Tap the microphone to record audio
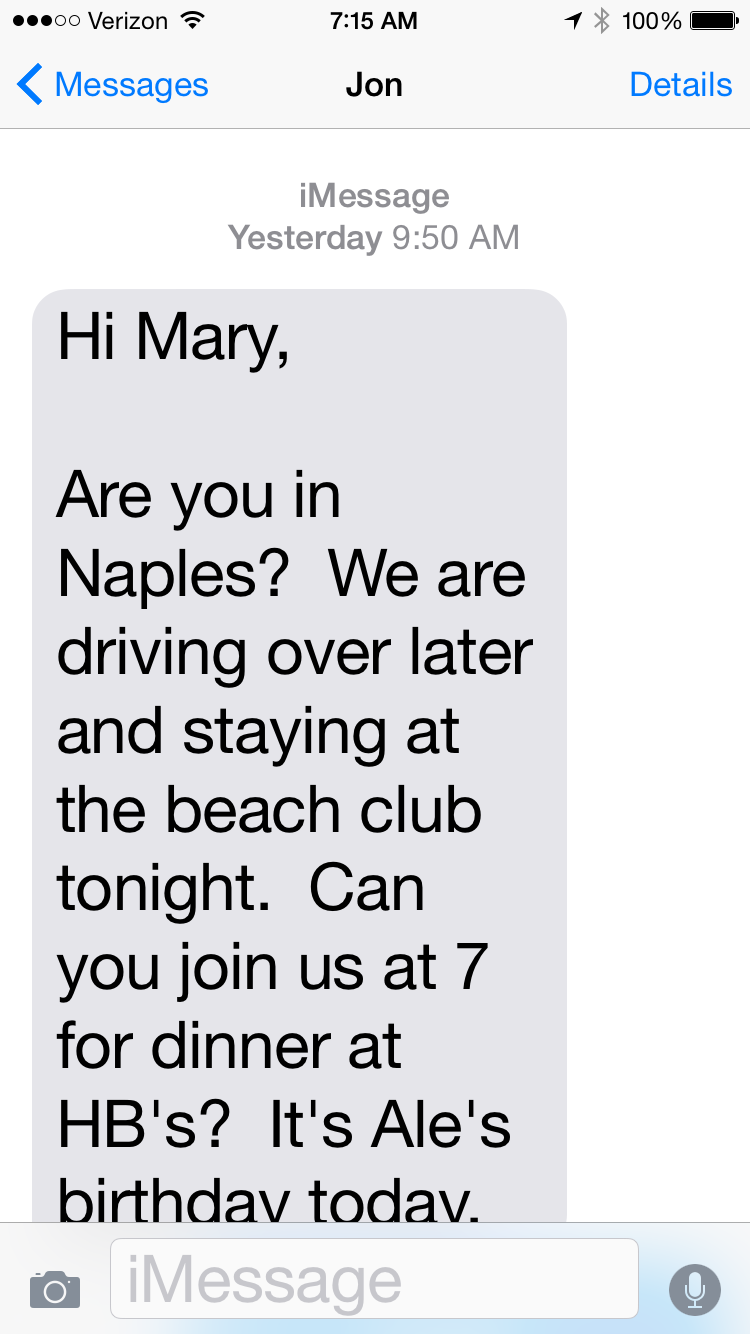This screenshot has height=1334, width=750. tap(695, 1289)
